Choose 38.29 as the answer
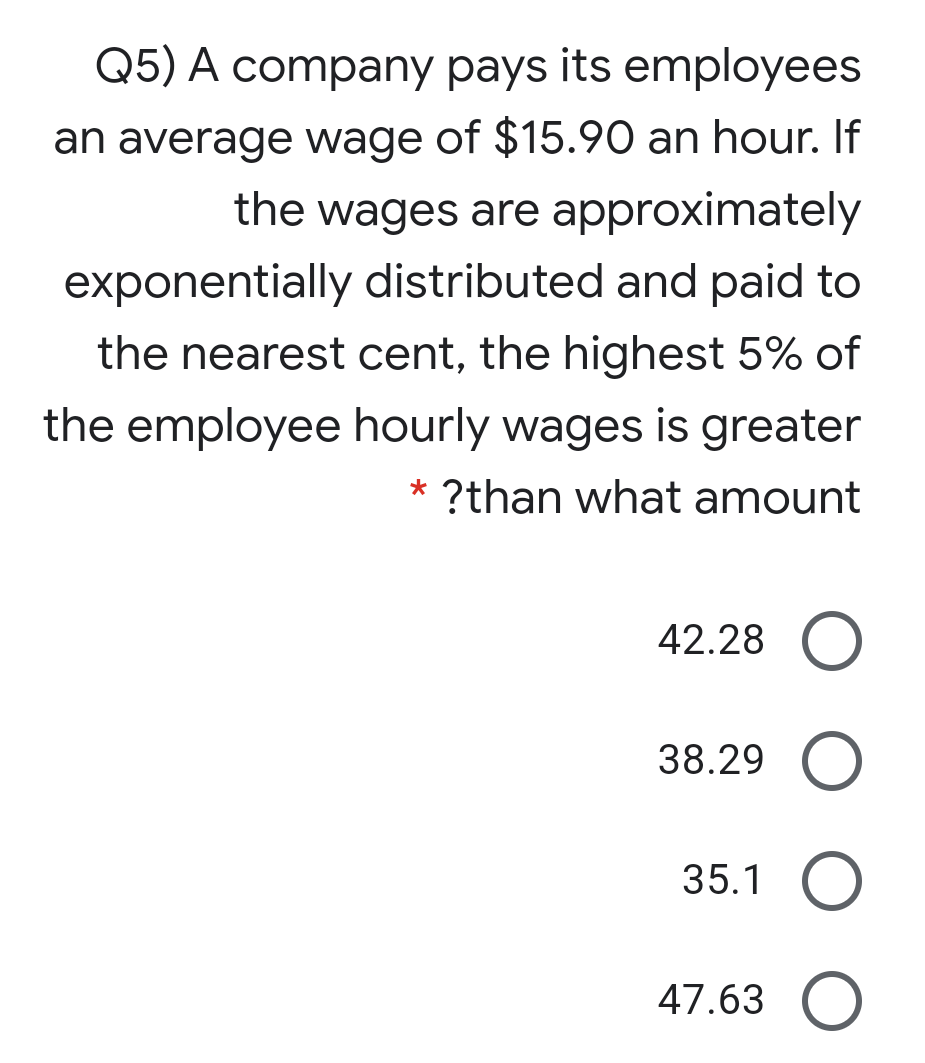 (x=829, y=763)
